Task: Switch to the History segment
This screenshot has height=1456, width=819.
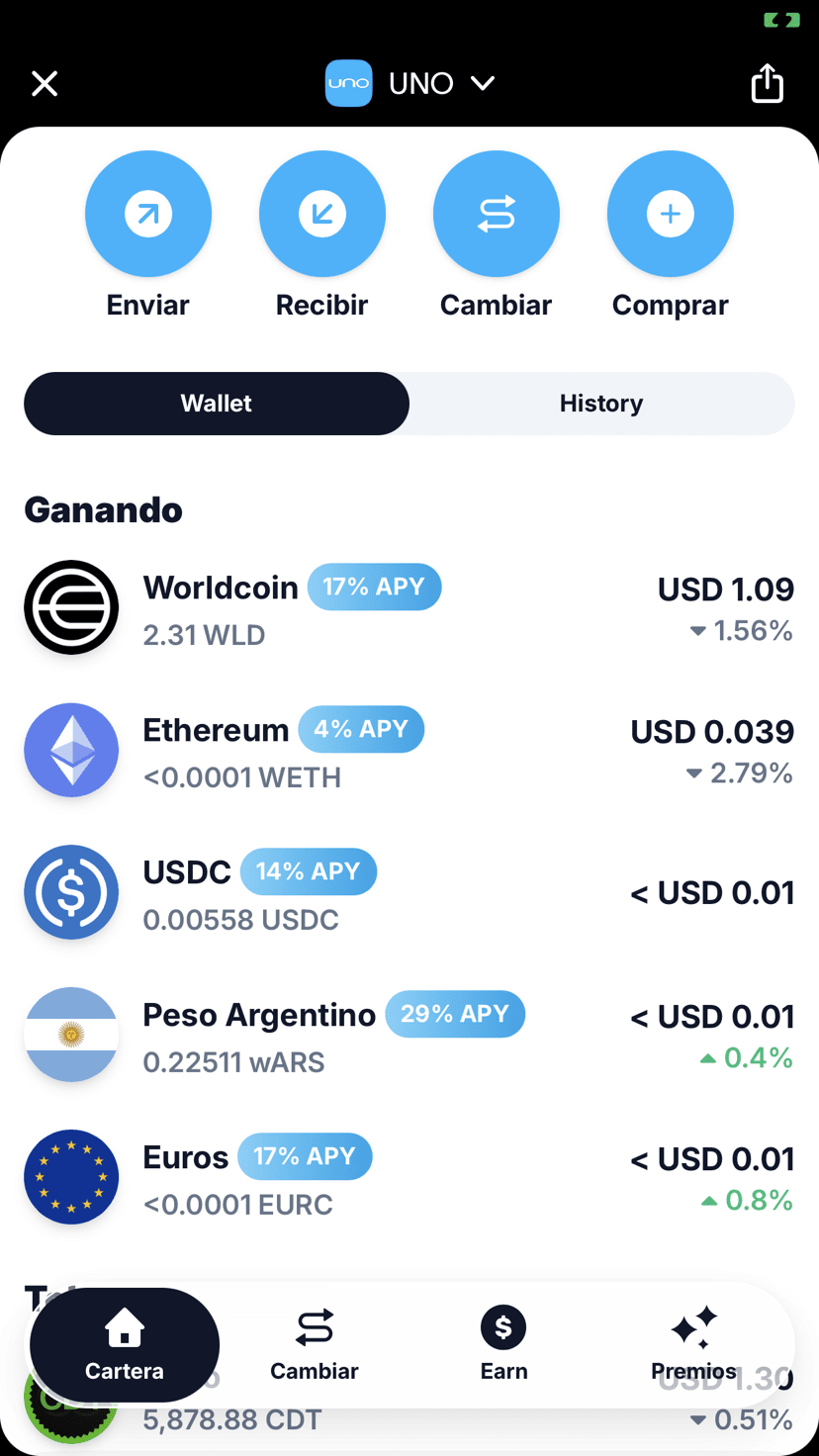Action: pyautogui.click(x=601, y=404)
